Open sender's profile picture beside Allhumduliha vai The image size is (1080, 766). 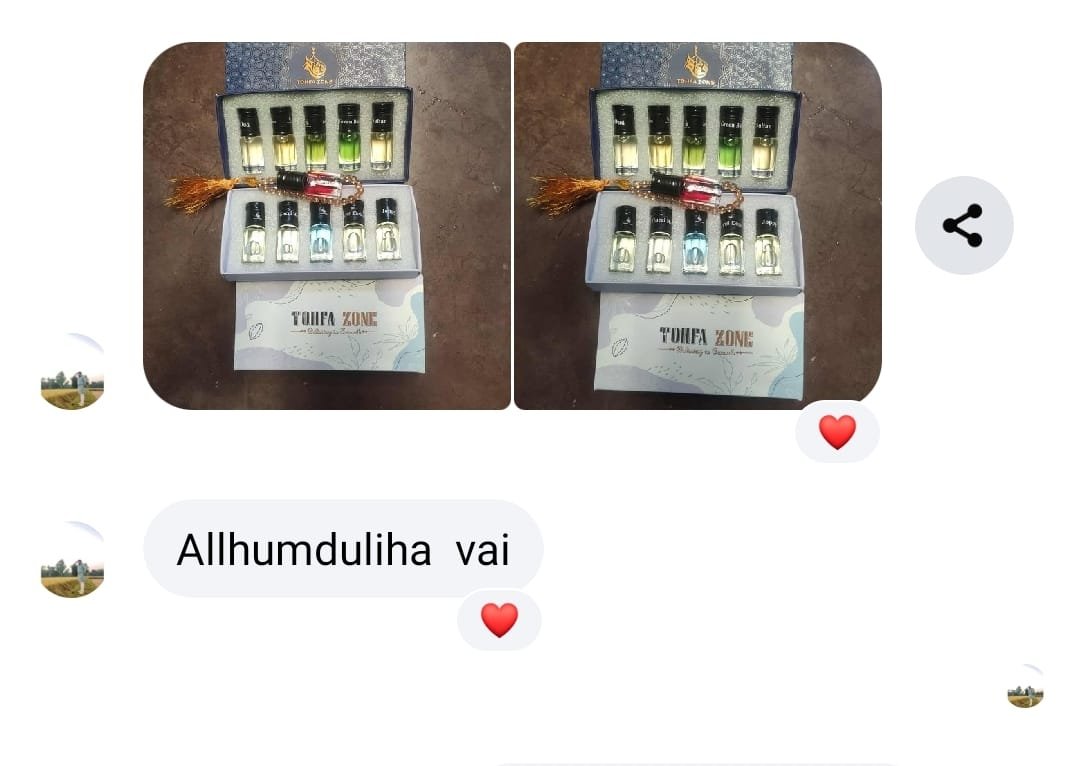pos(72,560)
